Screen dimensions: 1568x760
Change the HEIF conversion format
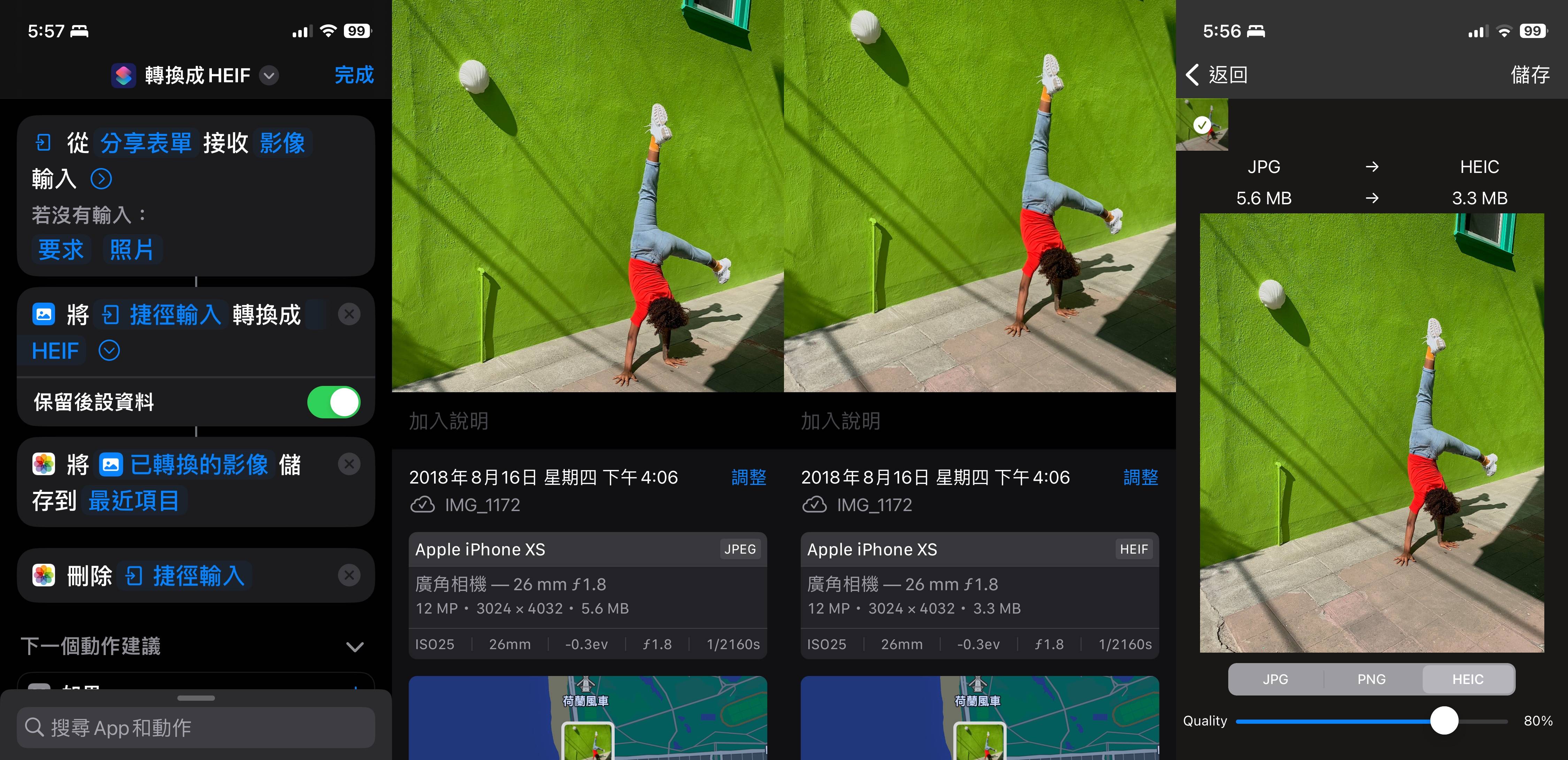click(55, 351)
